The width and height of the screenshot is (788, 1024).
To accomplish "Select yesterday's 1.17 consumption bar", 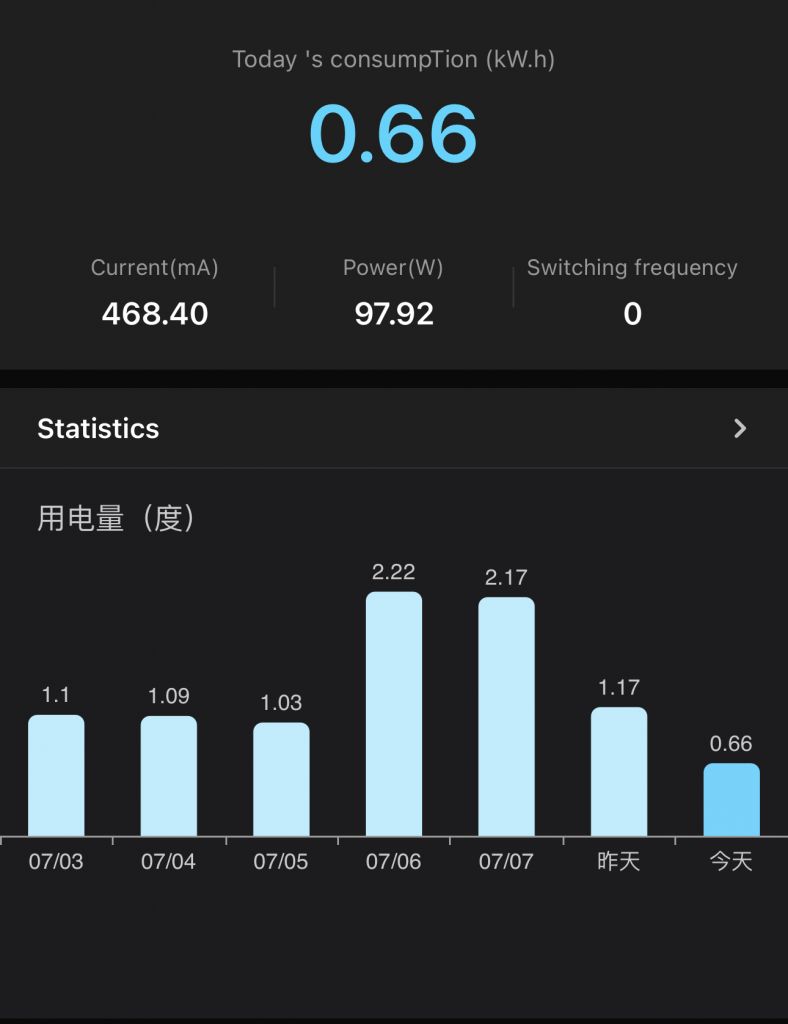I will (x=620, y=770).
